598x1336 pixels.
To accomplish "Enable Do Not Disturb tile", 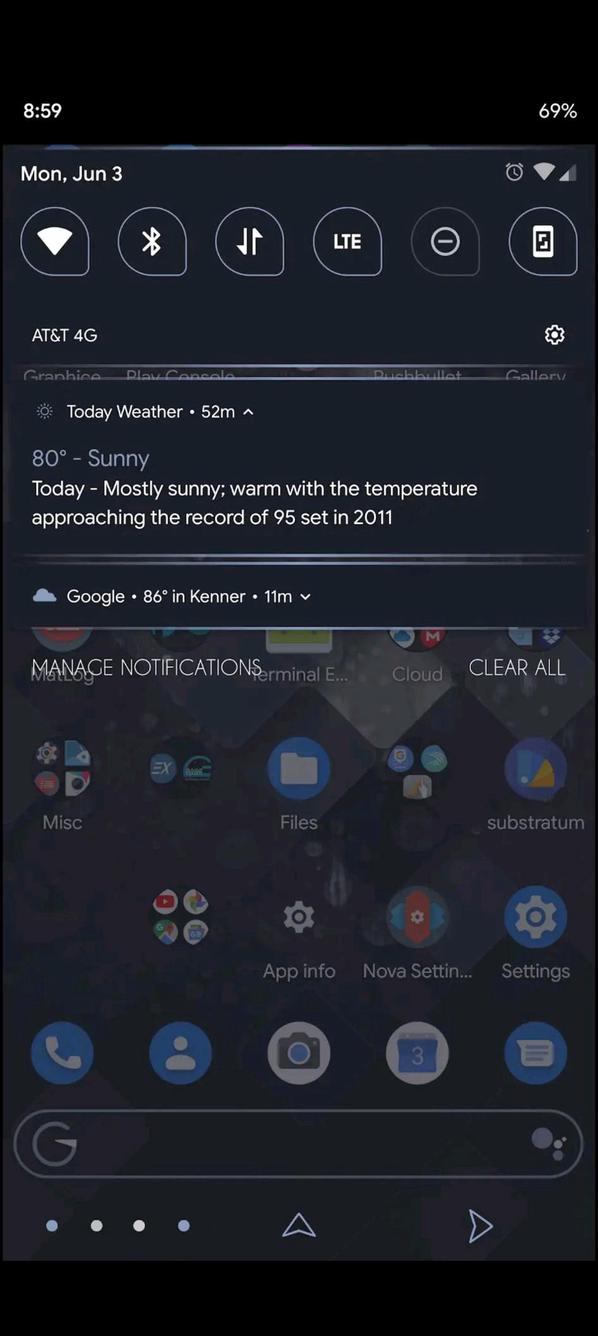I will coord(445,241).
